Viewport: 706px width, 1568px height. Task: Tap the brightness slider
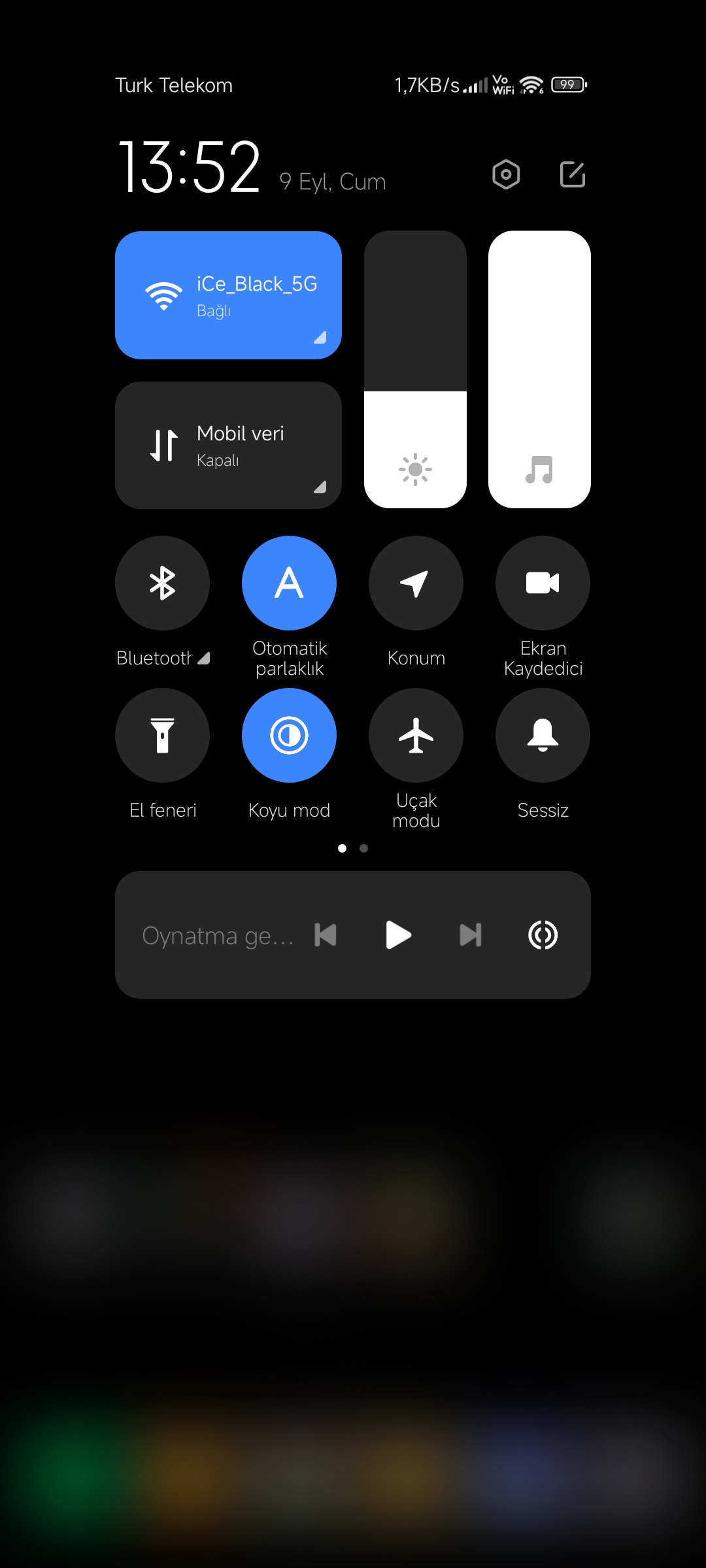415,369
